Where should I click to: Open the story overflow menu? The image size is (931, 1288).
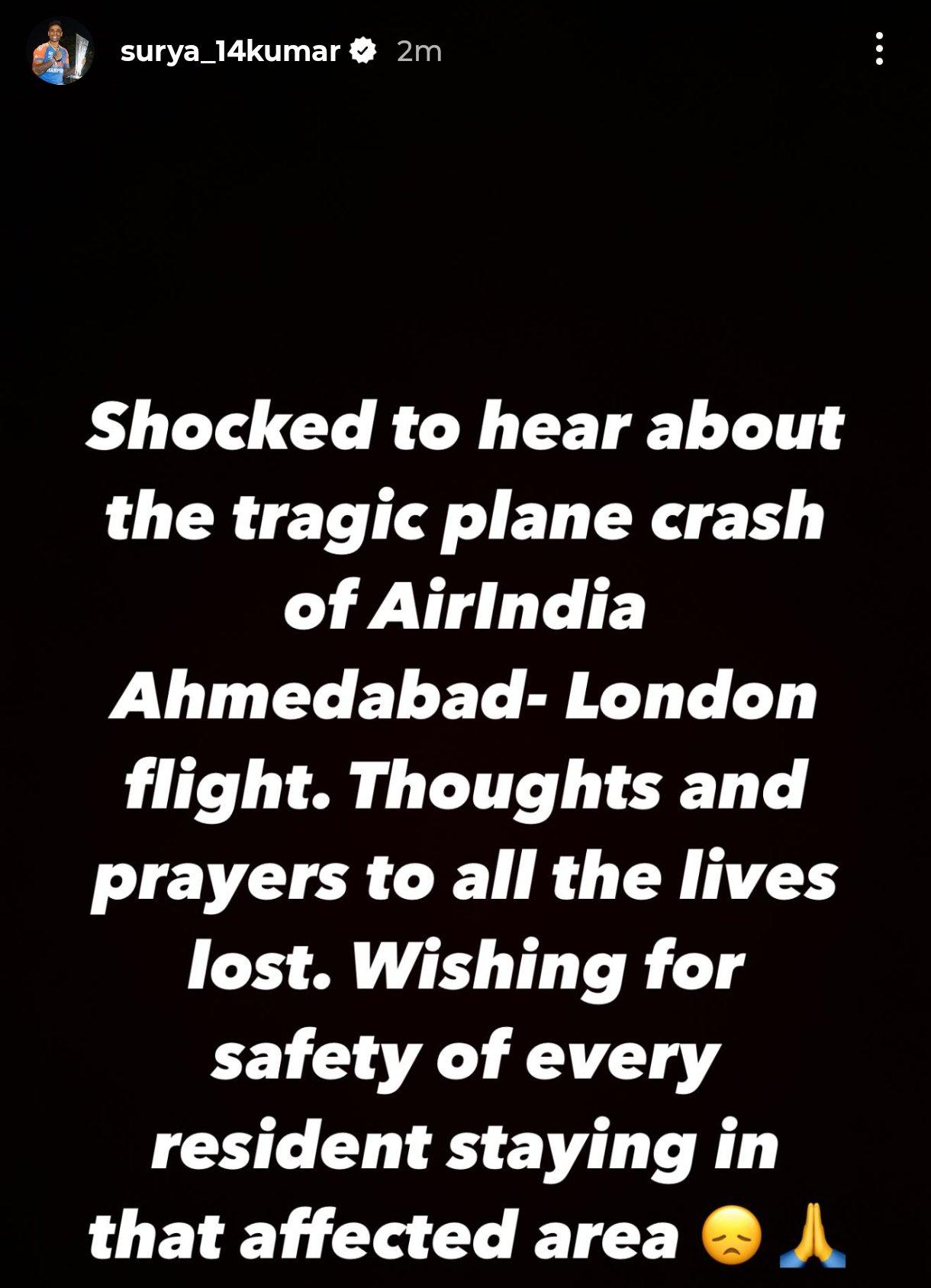879,50
